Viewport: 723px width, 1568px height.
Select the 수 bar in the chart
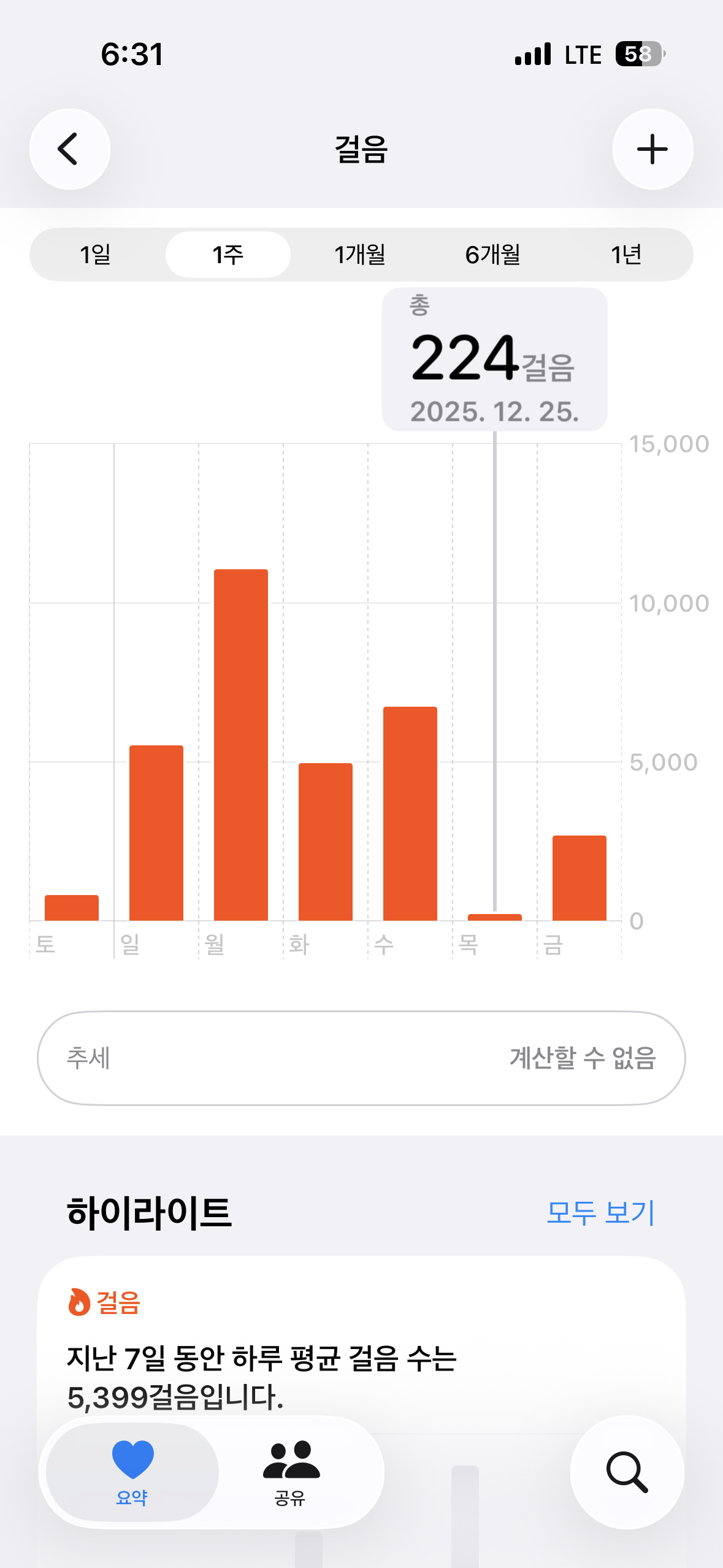(410, 813)
